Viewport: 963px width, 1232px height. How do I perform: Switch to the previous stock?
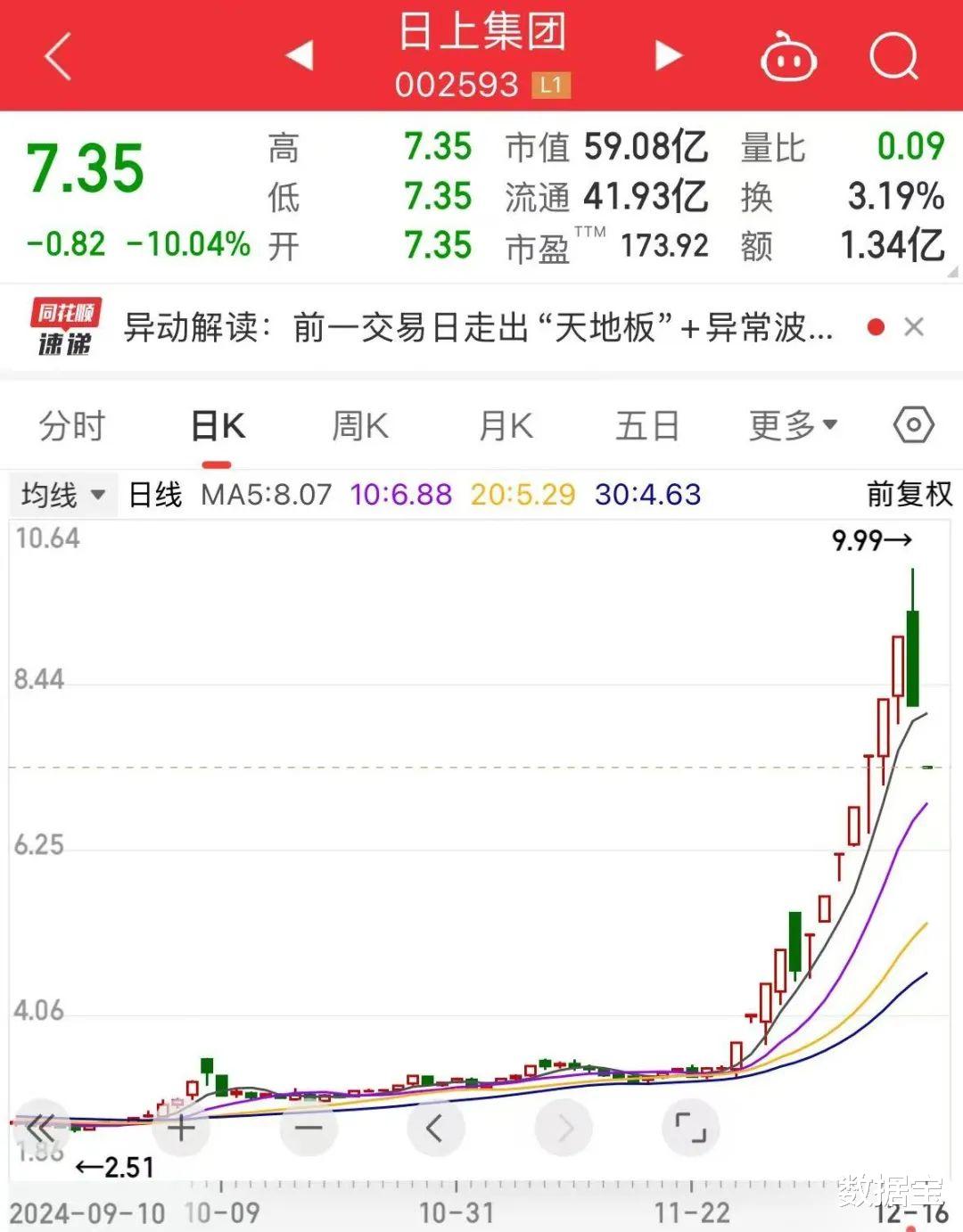coord(300,55)
